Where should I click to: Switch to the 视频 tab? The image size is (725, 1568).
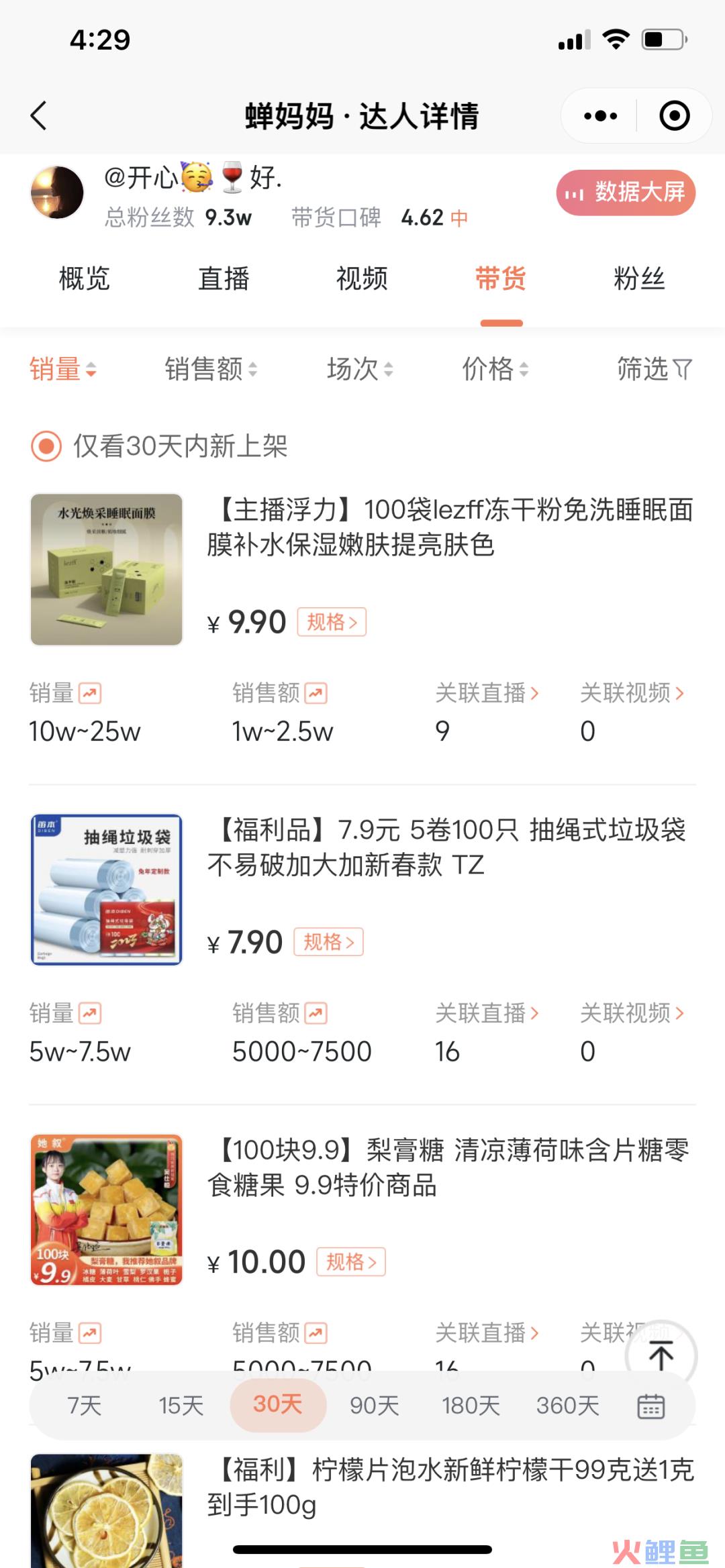coord(362,278)
